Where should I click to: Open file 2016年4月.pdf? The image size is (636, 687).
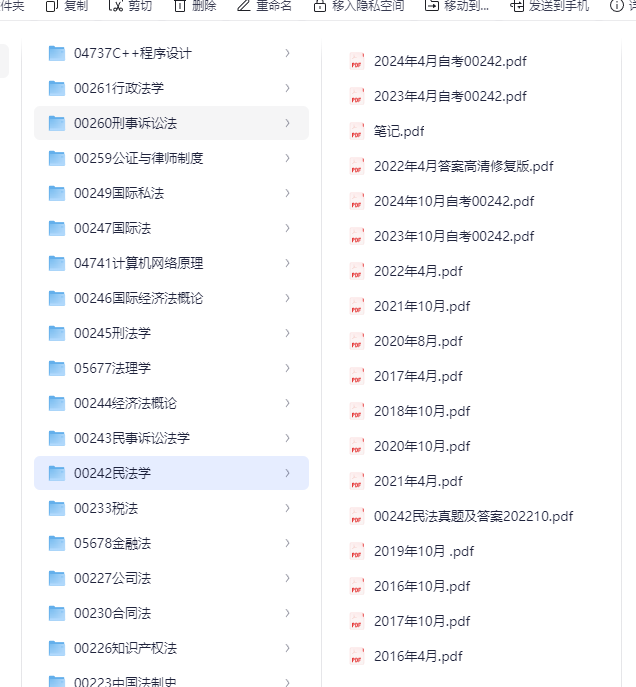click(418, 656)
